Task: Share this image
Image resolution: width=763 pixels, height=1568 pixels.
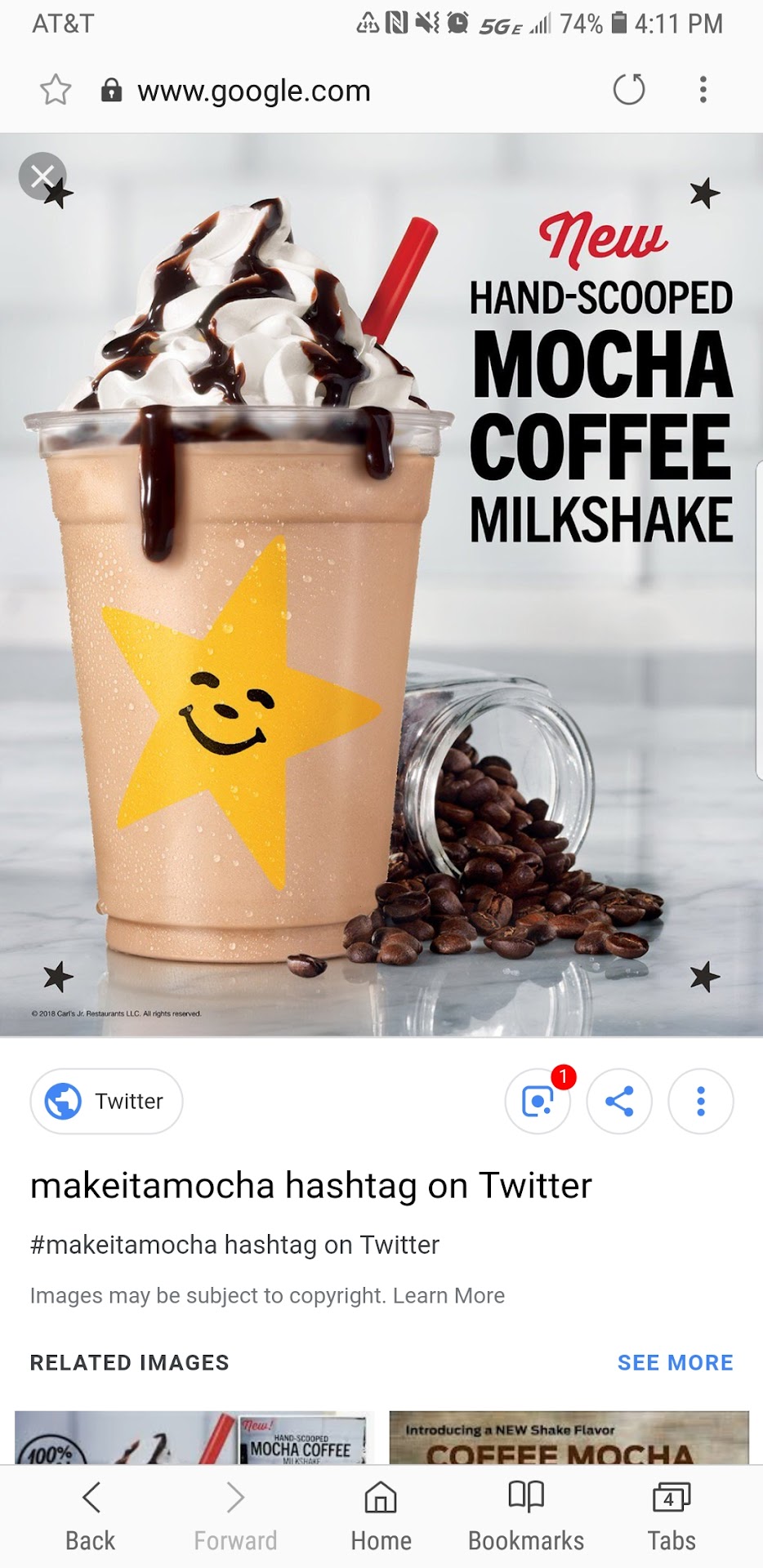Action: coord(619,1101)
